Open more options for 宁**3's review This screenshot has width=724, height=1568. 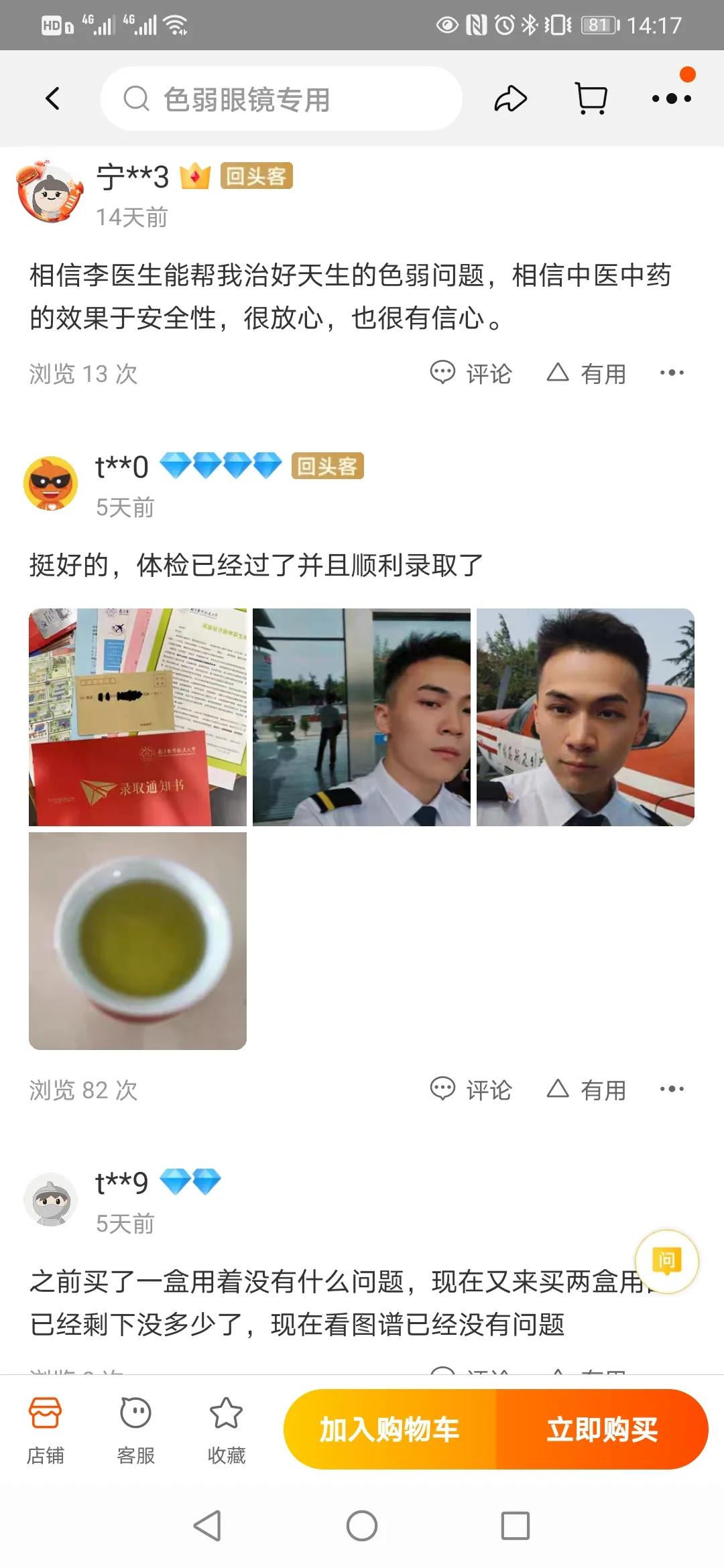point(672,373)
